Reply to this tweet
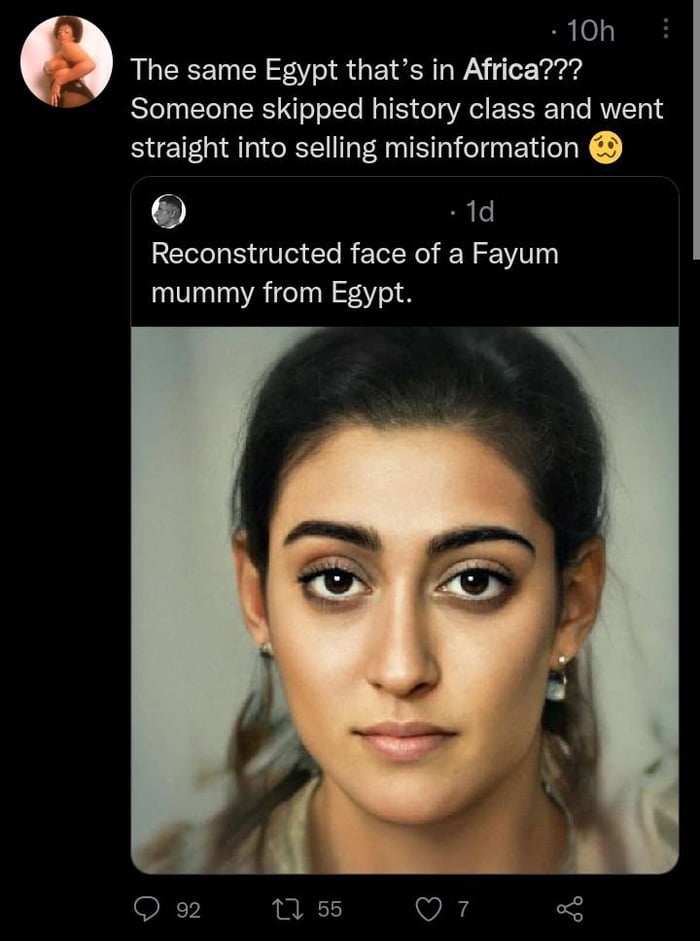This screenshot has width=700, height=941. point(146,908)
